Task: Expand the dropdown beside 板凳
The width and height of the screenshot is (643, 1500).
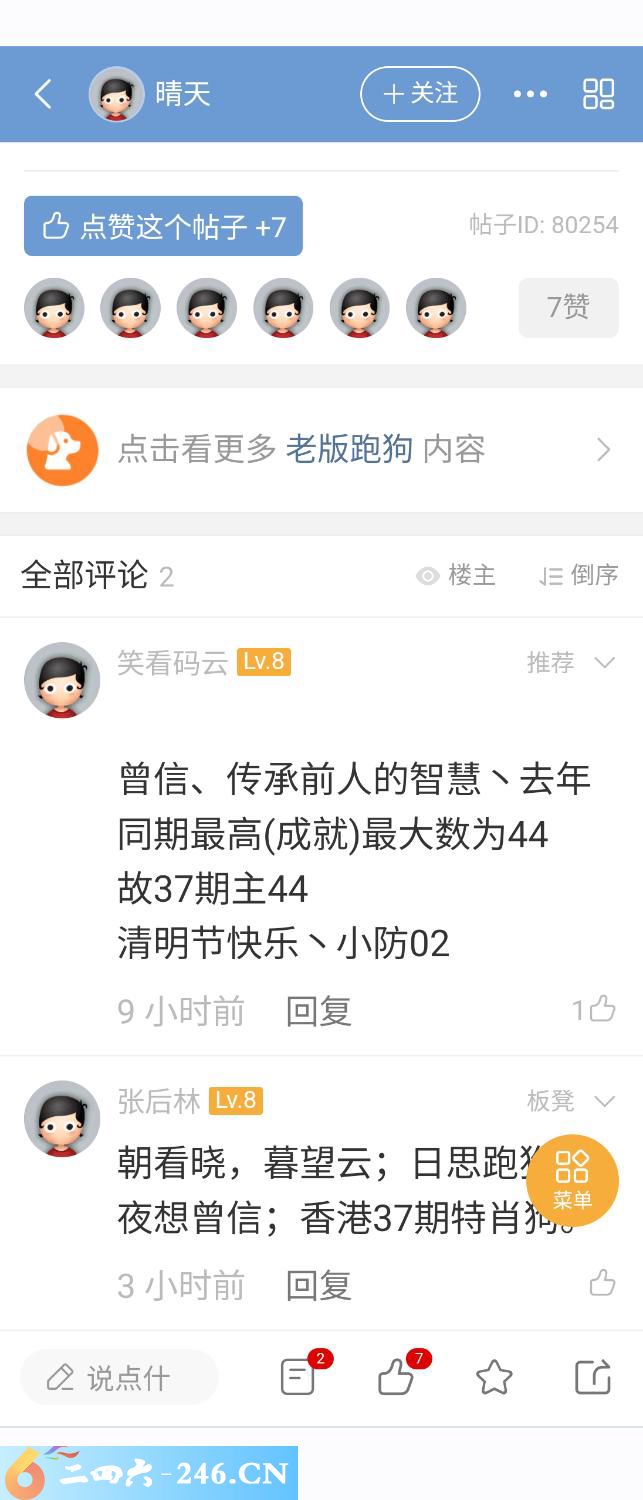Action: pyautogui.click(x=604, y=1101)
